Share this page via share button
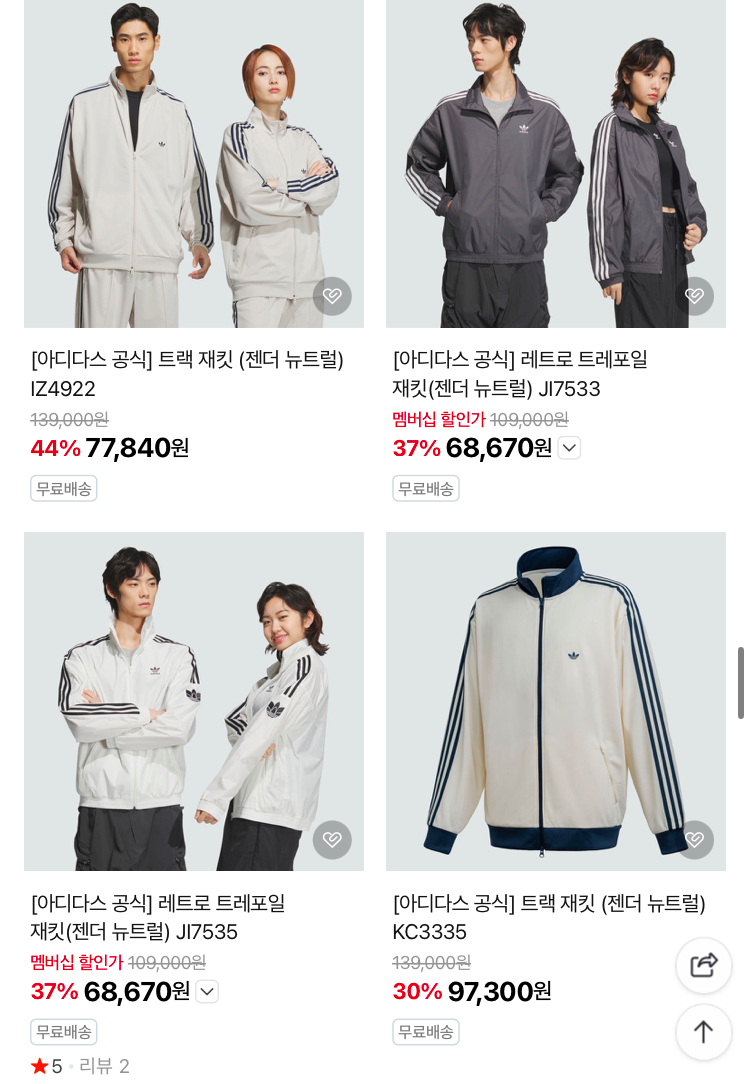The image size is (750, 1084). pyautogui.click(x=704, y=965)
